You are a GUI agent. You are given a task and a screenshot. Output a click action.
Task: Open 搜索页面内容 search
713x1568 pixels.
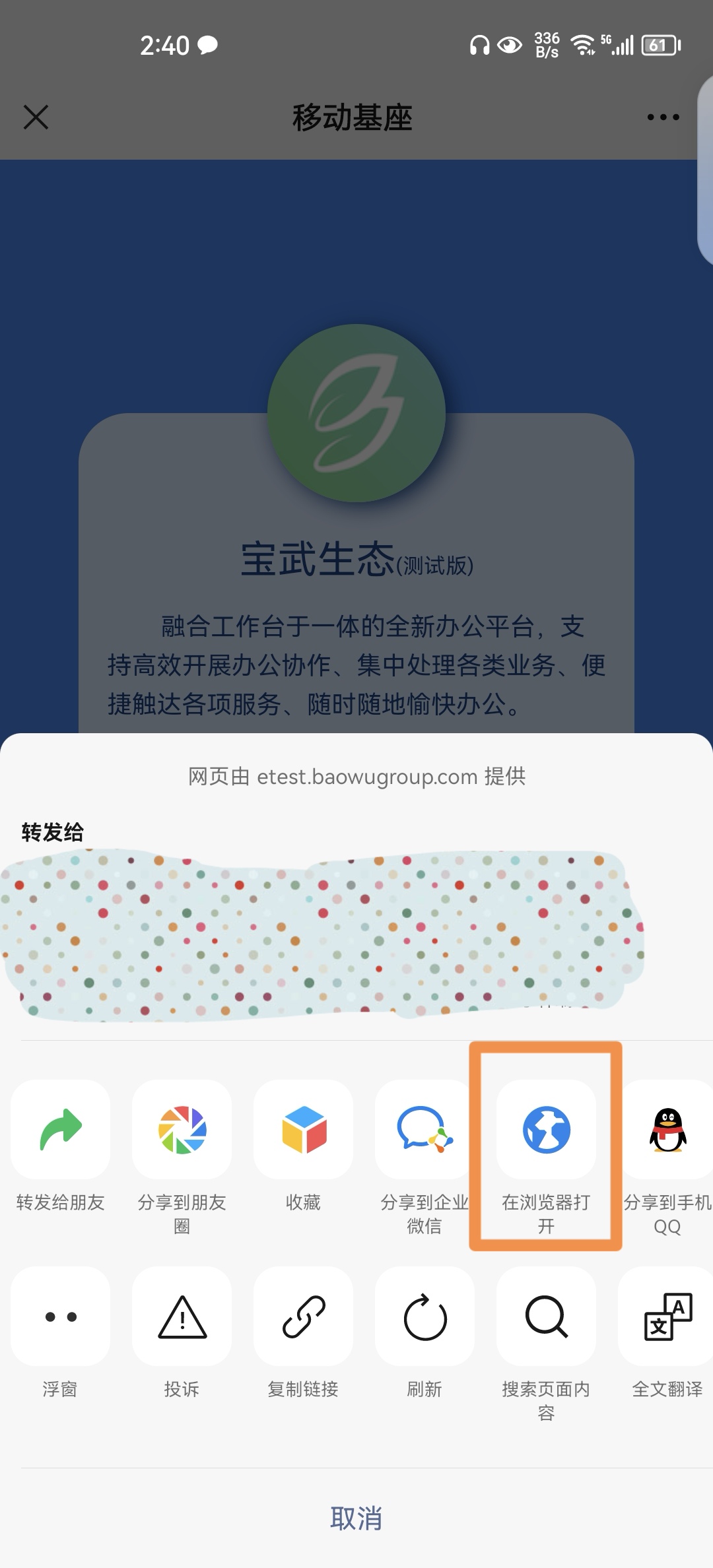pyautogui.click(x=546, y=1316)
